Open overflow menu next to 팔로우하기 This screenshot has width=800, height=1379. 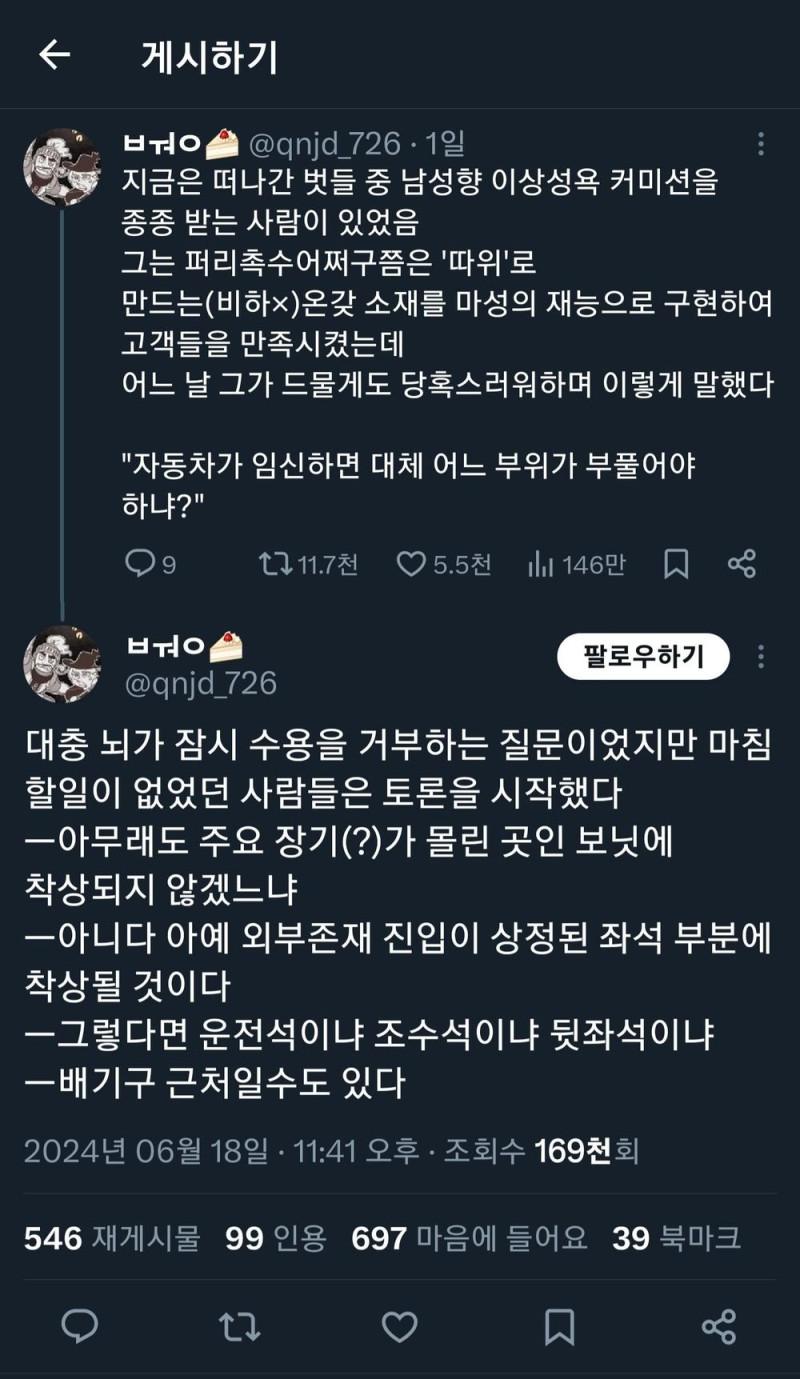pos(761,656)
